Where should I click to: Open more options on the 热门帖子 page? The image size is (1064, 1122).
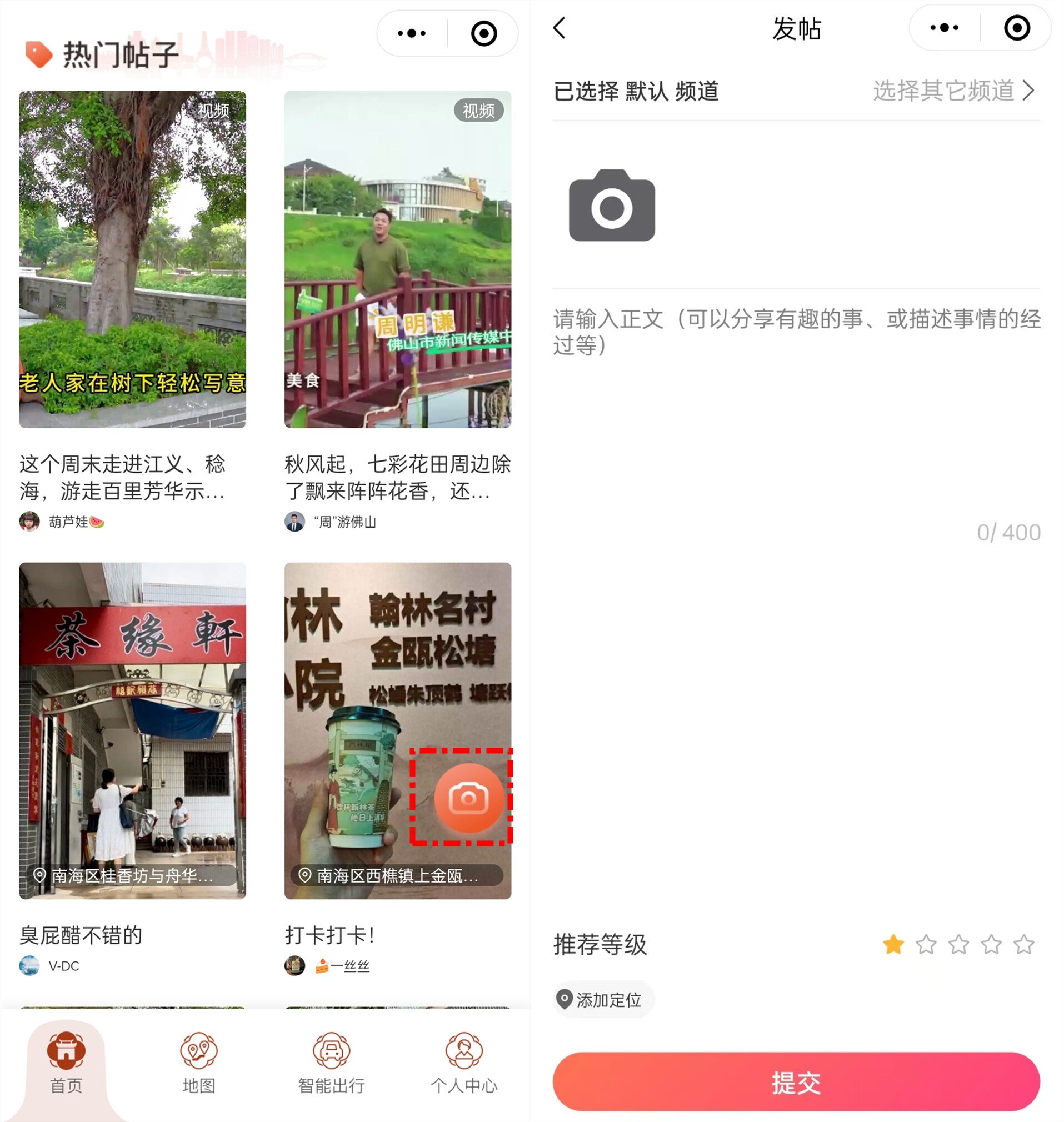pos(412,33)
